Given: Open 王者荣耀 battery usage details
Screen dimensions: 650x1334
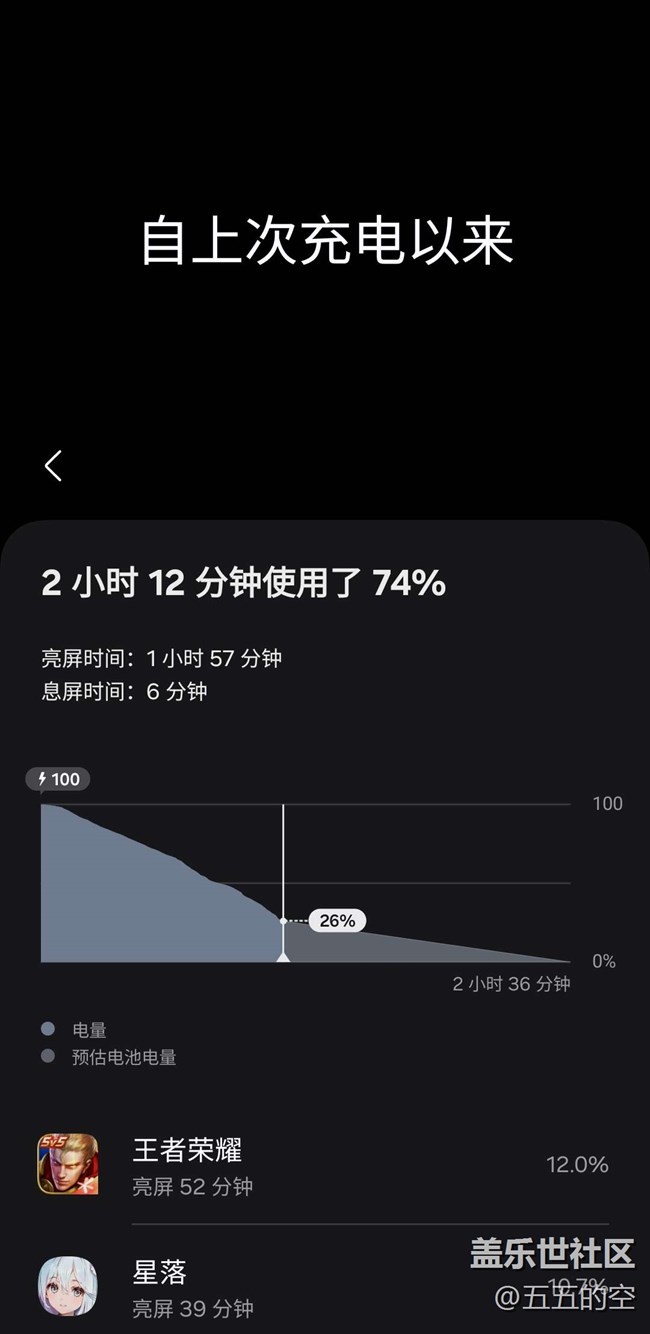Looking at the screenshot, I should (x=325, y=1166).
